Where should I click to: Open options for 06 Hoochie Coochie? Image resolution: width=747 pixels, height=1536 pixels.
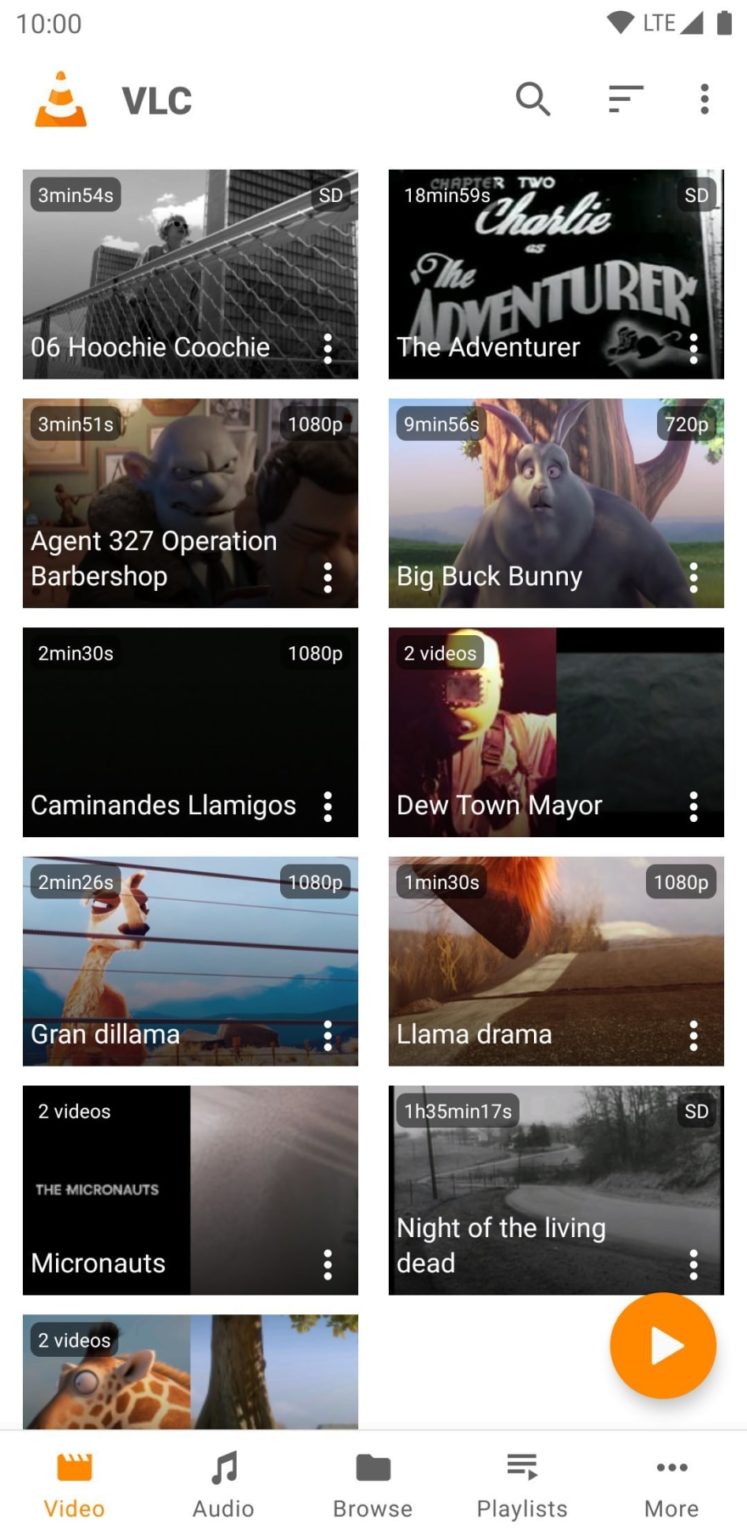coord(328,349)
